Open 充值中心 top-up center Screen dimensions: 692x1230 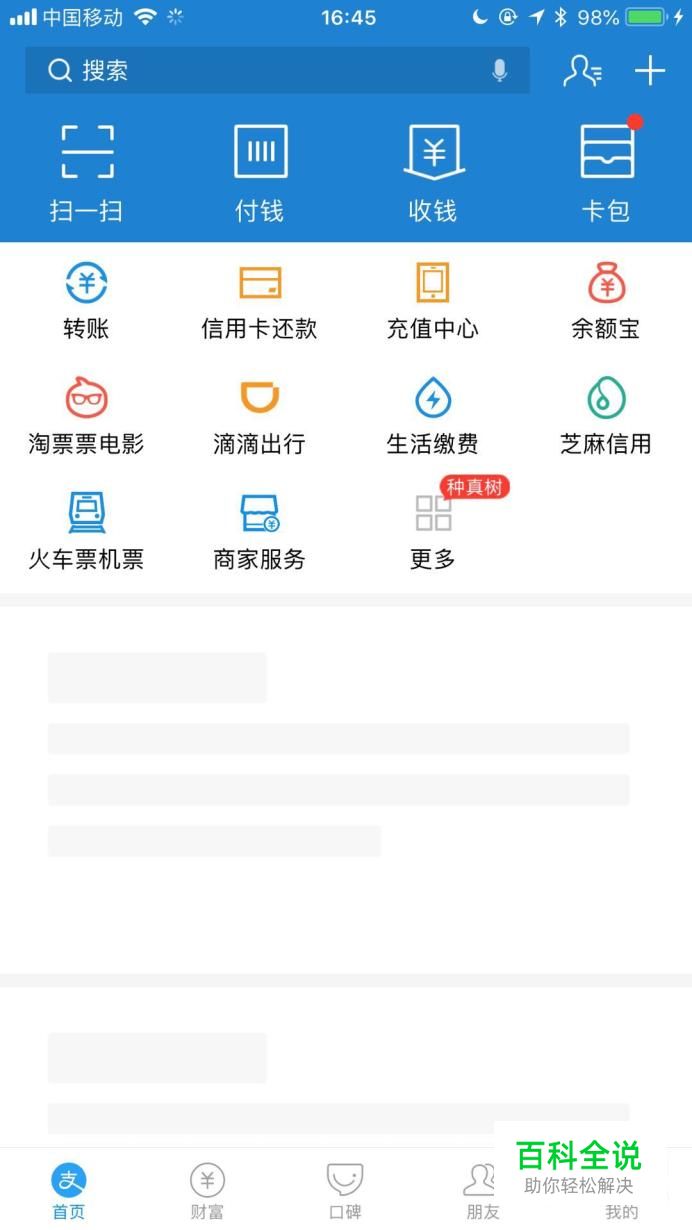[433, 300]
